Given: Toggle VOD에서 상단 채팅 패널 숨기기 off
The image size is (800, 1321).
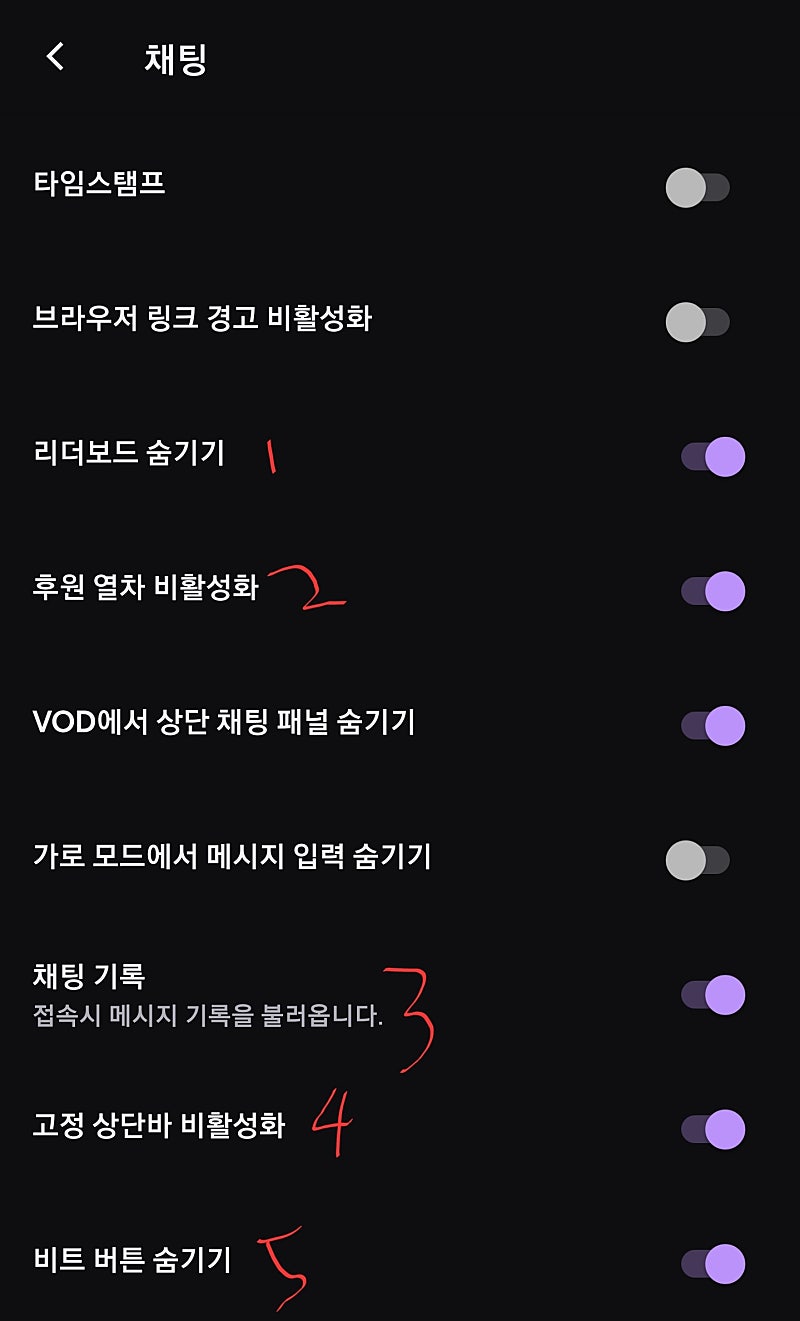Looking at the screenshot, I should 713,725.
